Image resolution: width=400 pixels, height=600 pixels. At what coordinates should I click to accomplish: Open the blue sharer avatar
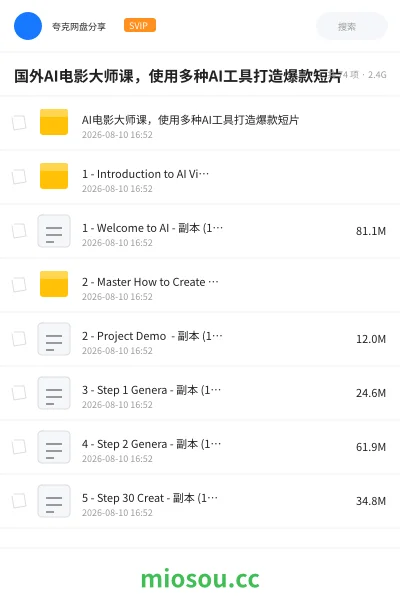[28, 26]
